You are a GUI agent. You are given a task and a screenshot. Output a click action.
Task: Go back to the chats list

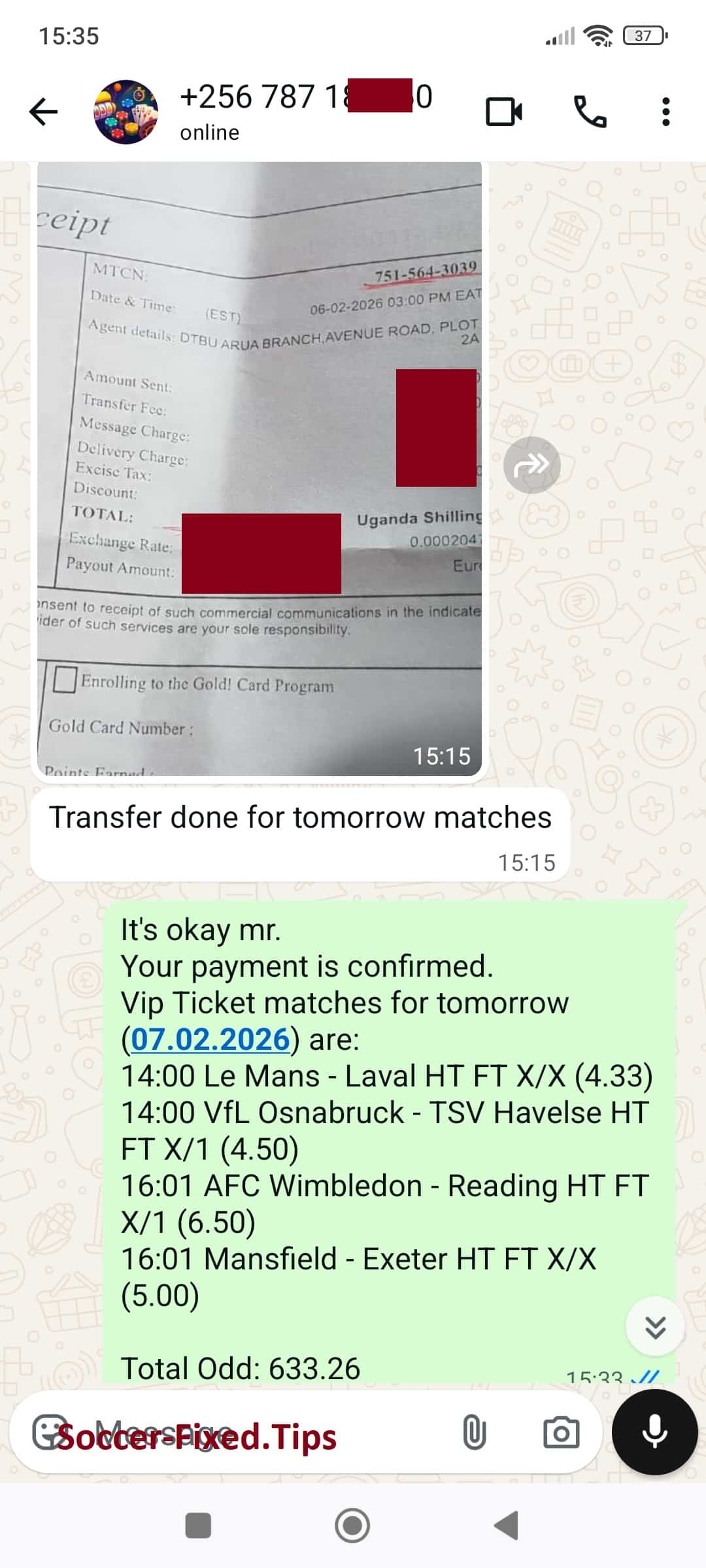[x=44, y=112]
